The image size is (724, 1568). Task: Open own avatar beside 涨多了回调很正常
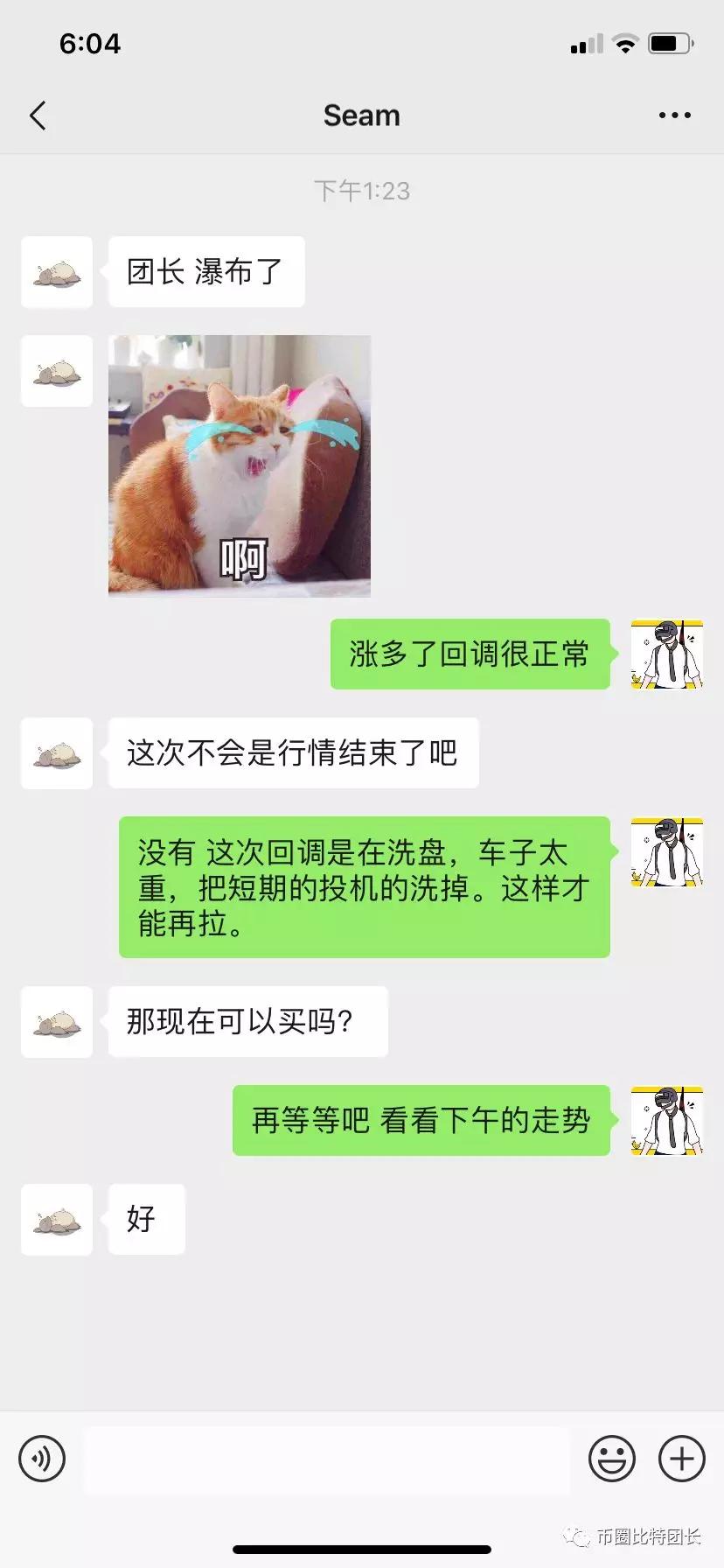coord(667,654)
